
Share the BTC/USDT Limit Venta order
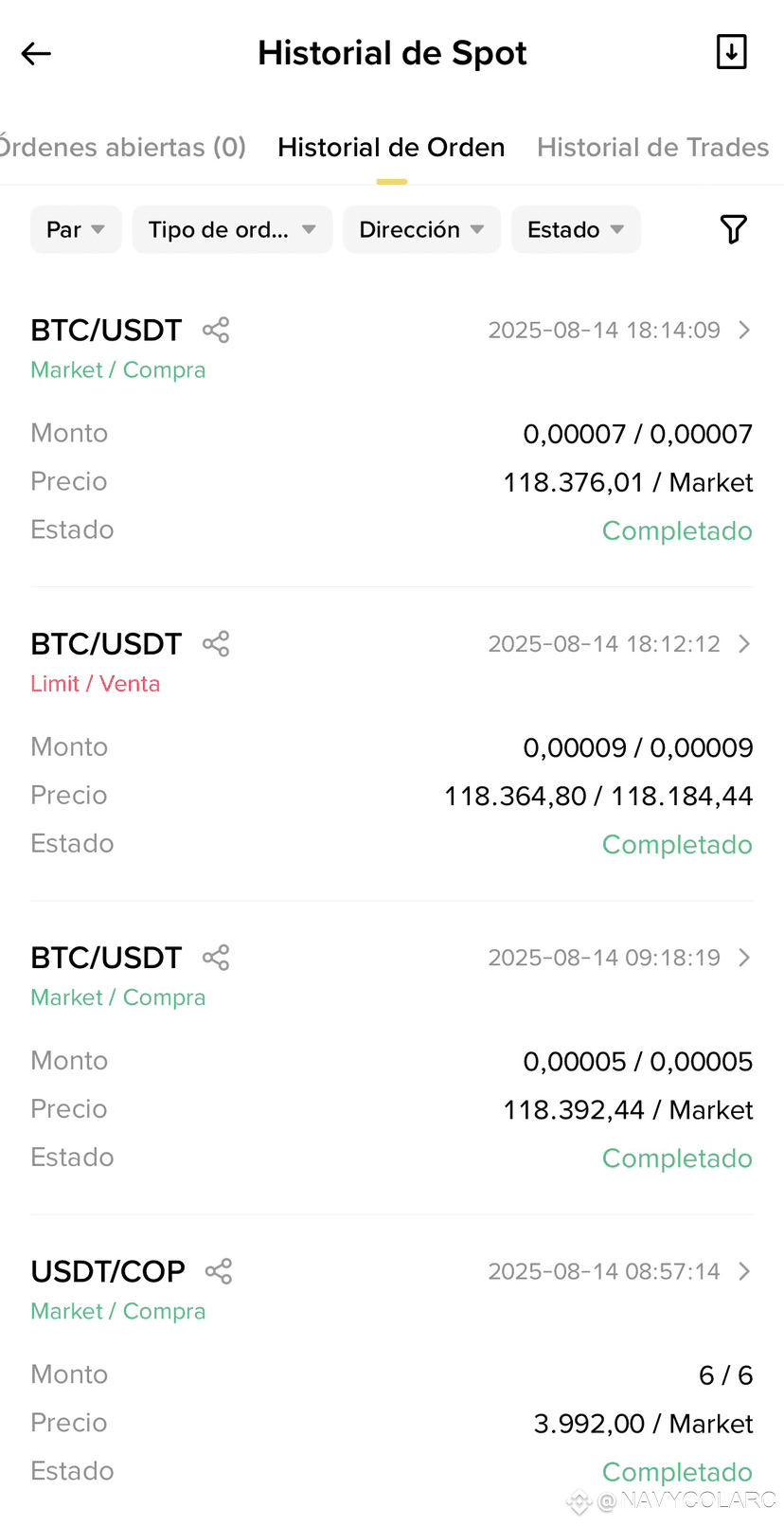pos(216,644)
